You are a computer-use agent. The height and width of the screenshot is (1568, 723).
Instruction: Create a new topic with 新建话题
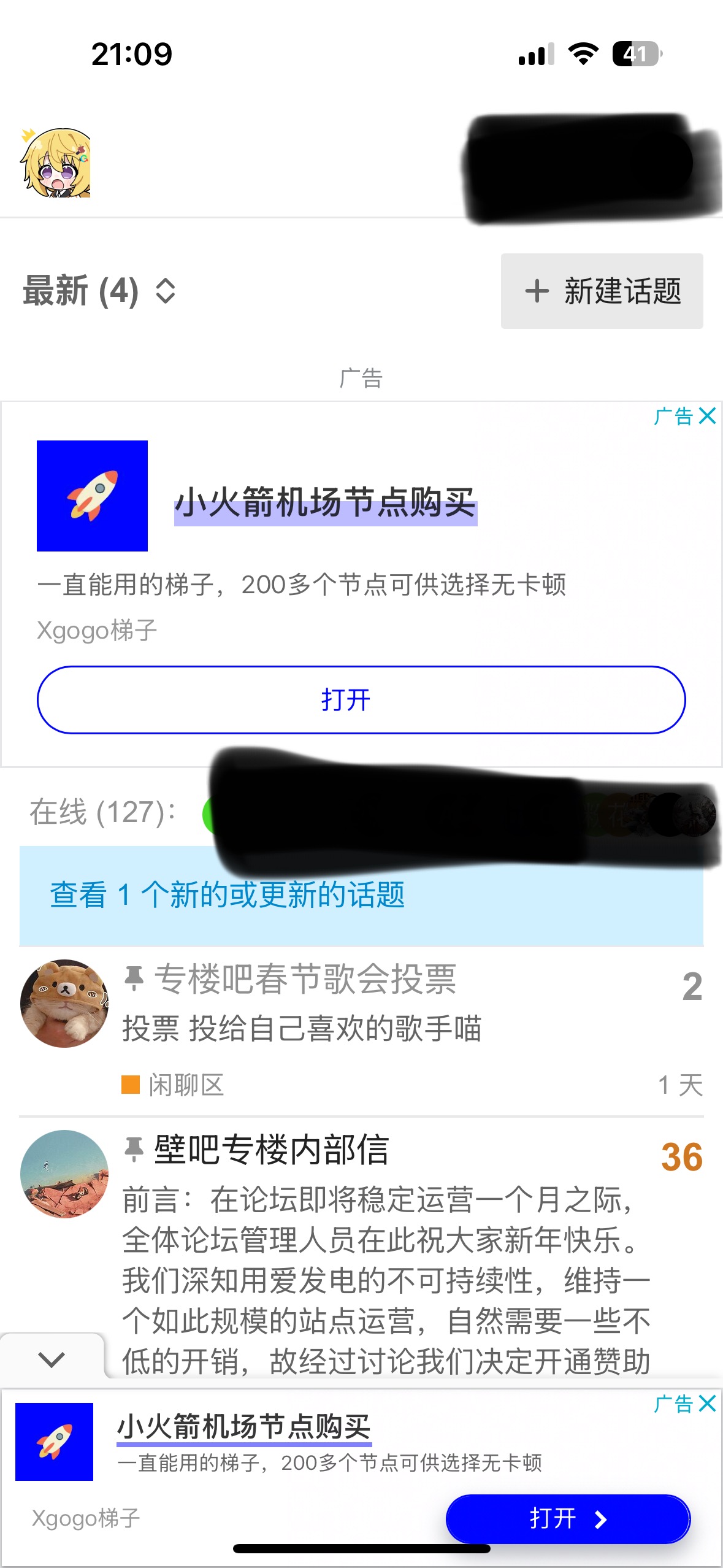pyautogui.click(x=602, y=291)
